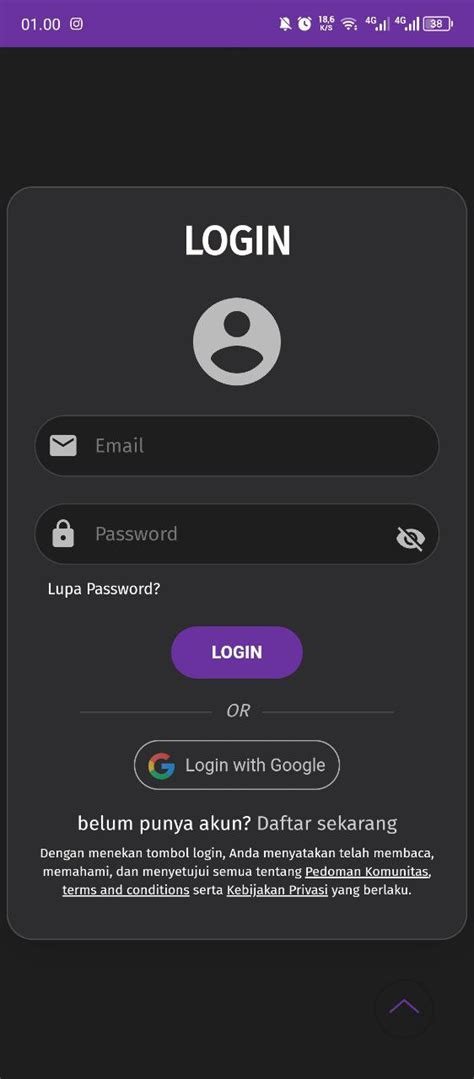Open Kebijakan Privasi link
474x1079 pixels.
pyautogui.click(x=277, y=890)
